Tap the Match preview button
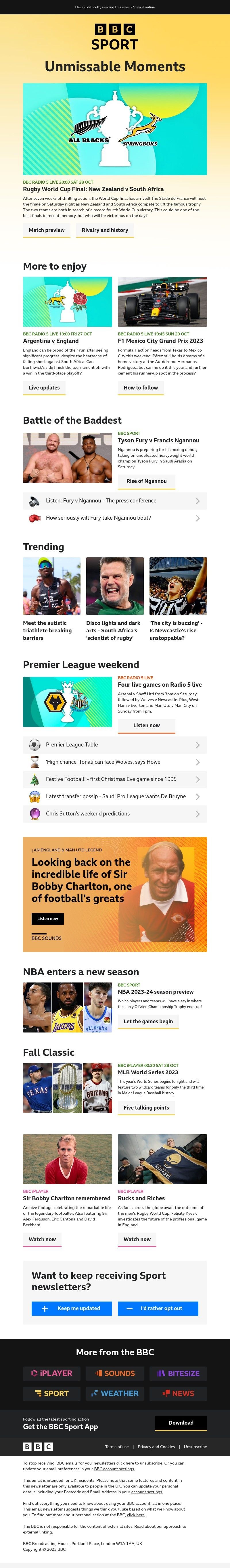This screenshot has height=1568, width=230. [x=46, y=230]
